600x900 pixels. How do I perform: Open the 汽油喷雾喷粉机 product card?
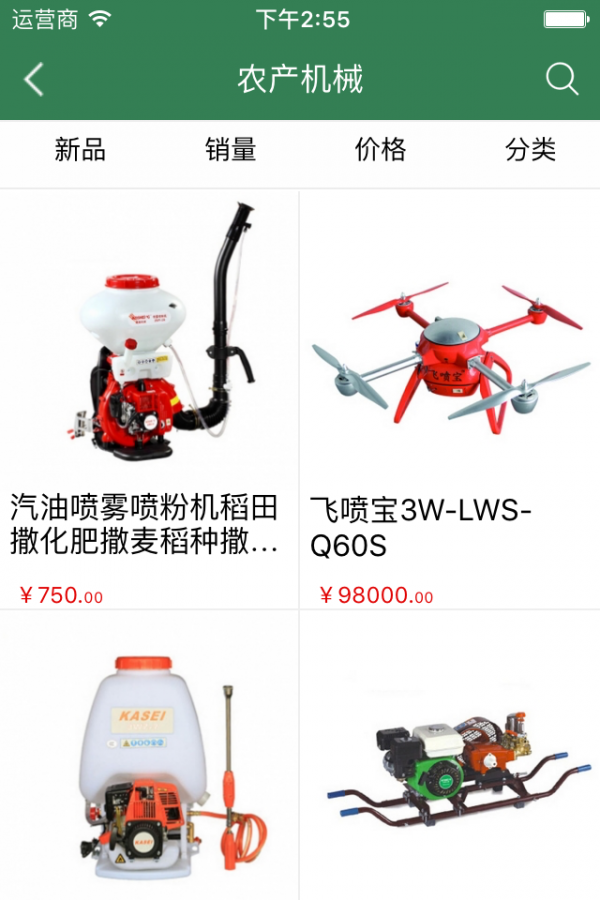coord(149,400)
